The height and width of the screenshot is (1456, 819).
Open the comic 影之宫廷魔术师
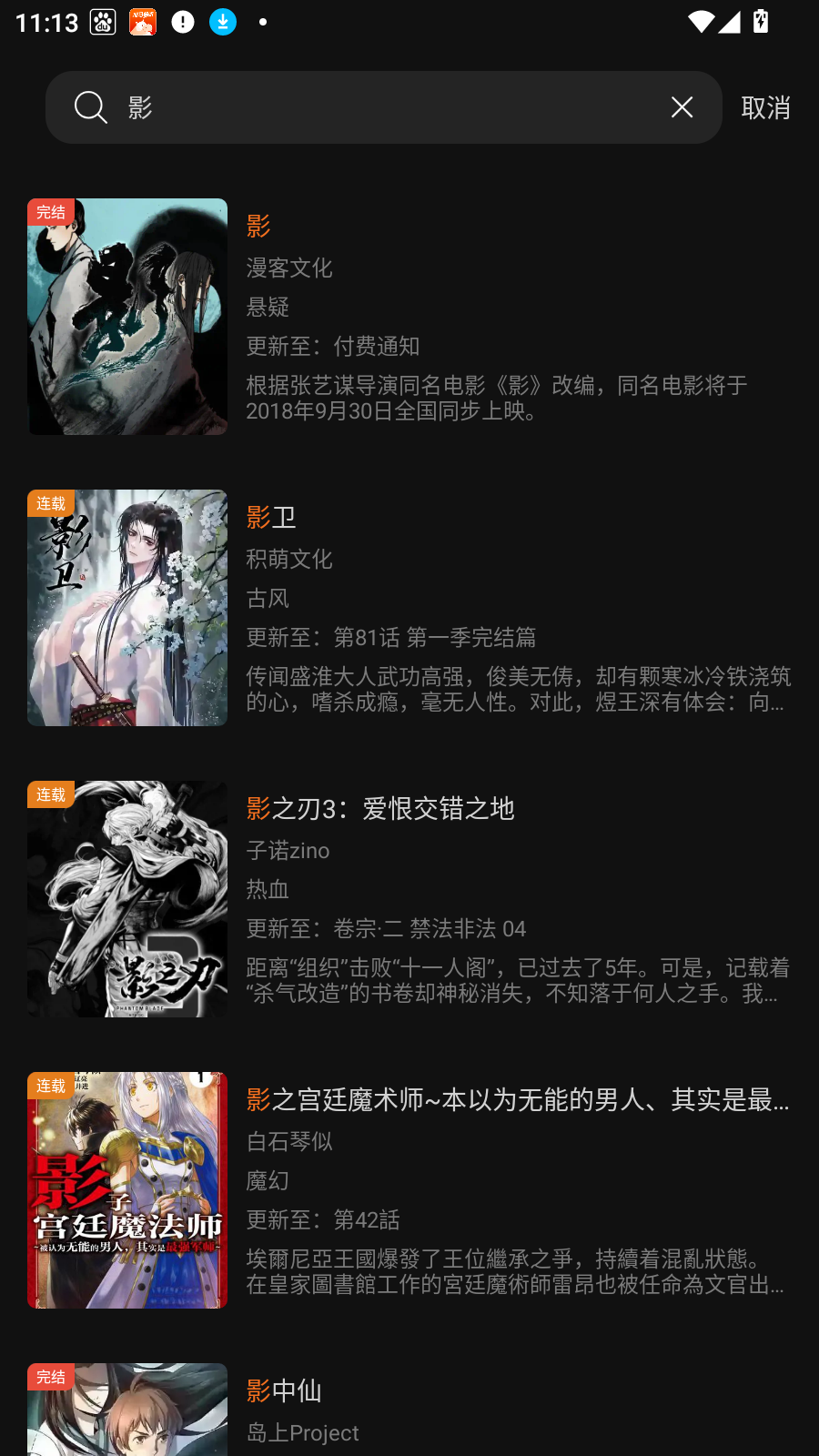[519, 1100]
